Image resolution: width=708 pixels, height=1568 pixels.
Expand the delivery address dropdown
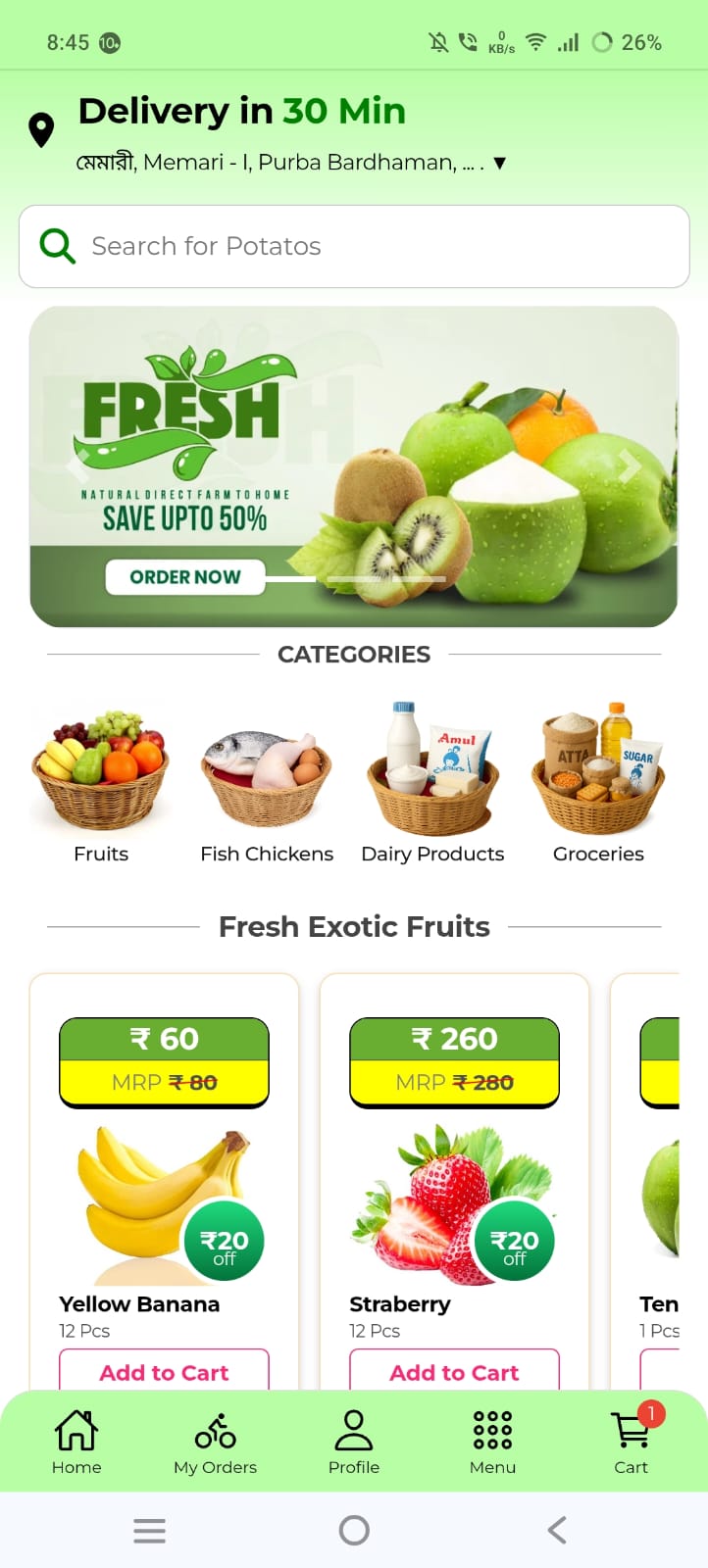[499, 163]
